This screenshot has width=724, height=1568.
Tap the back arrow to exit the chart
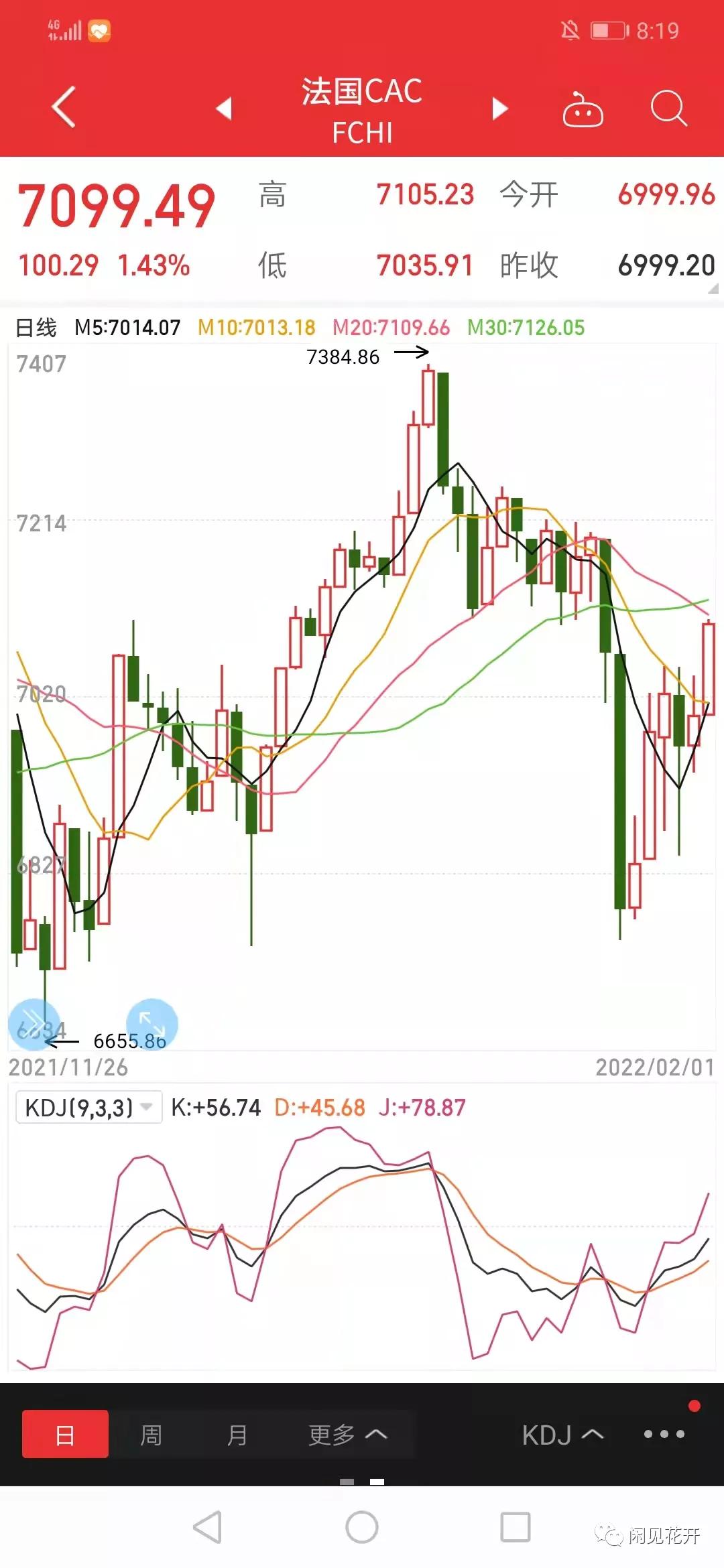click(64, 107)
